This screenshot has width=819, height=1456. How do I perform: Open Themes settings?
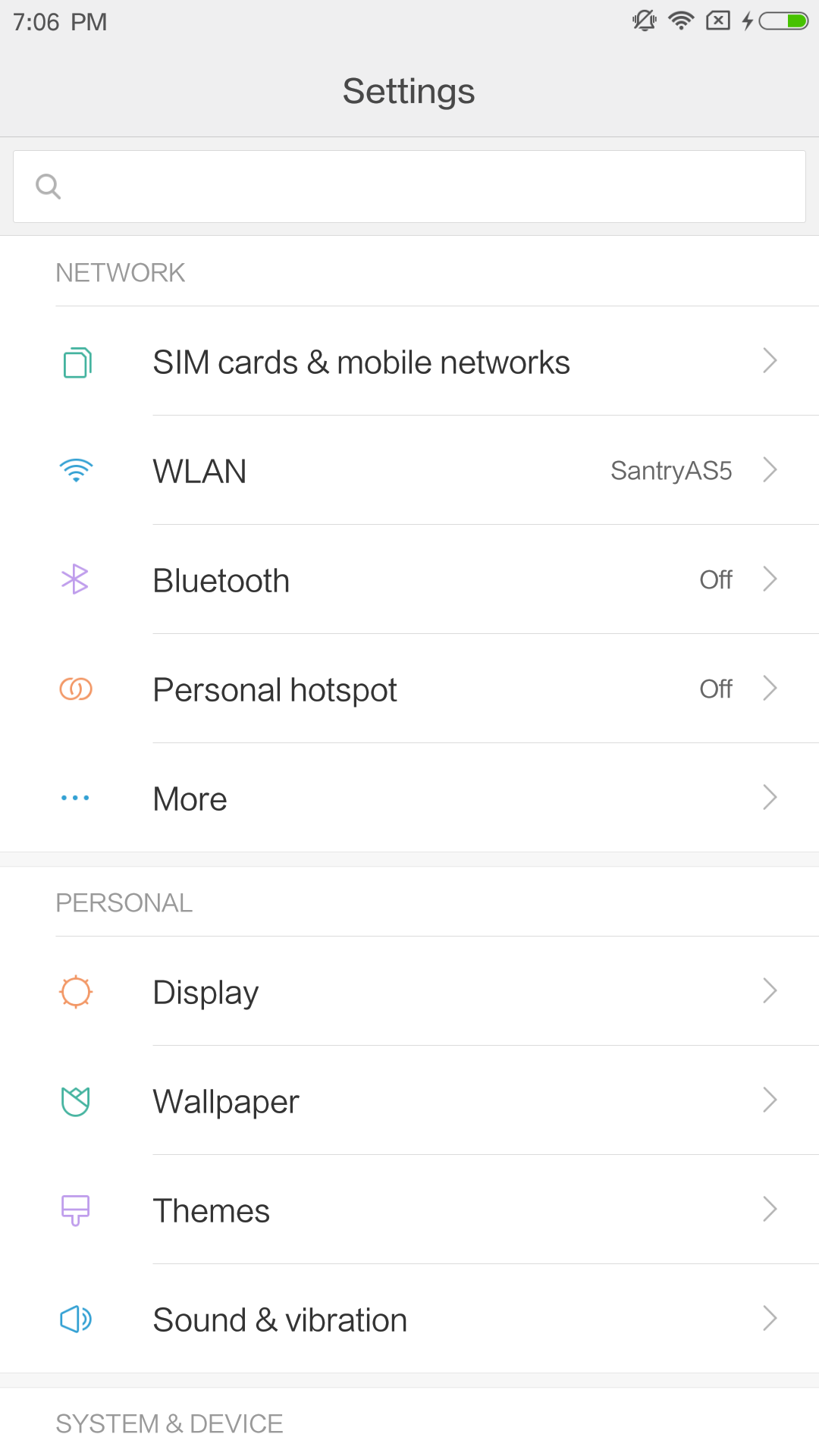coord(409,1210)
